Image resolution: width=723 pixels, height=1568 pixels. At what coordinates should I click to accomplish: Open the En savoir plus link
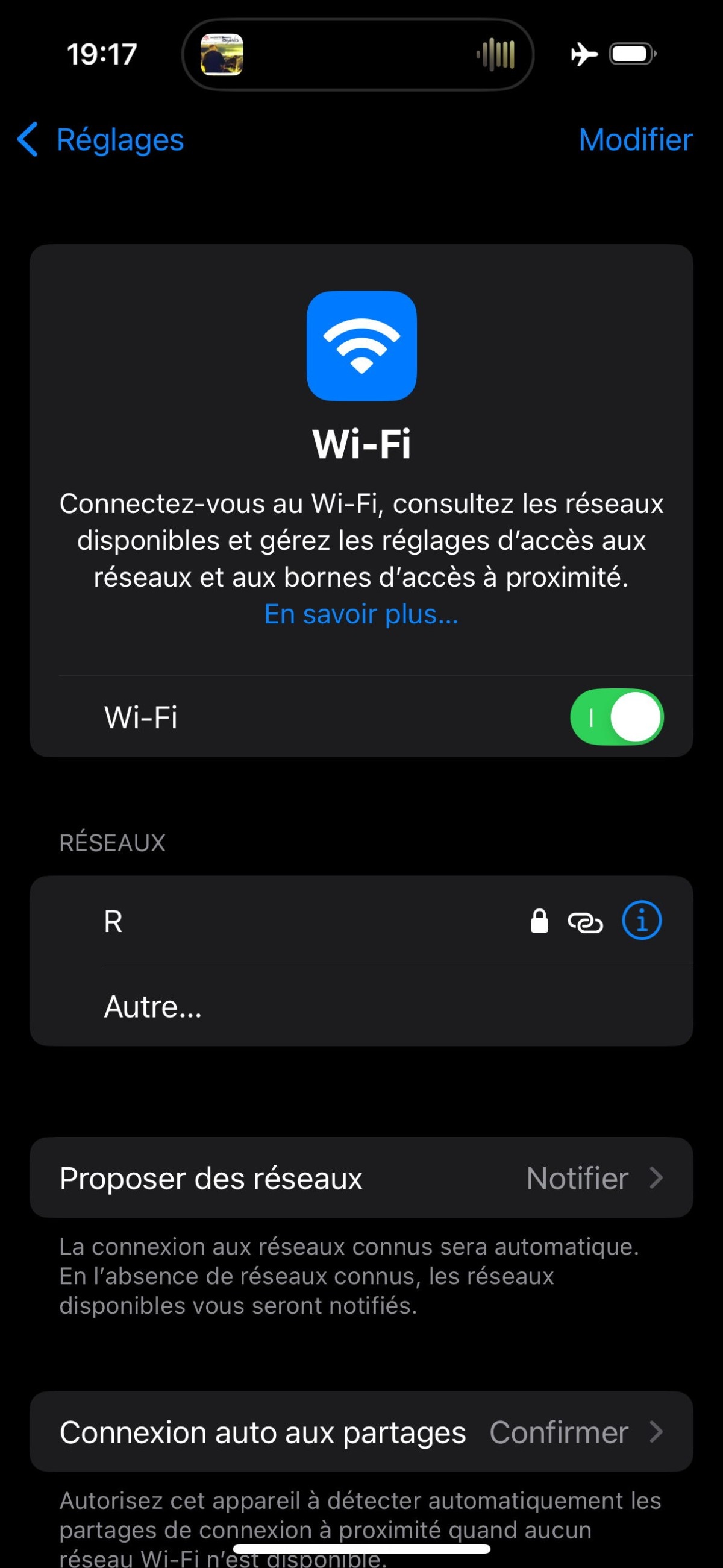click(361, 614)
